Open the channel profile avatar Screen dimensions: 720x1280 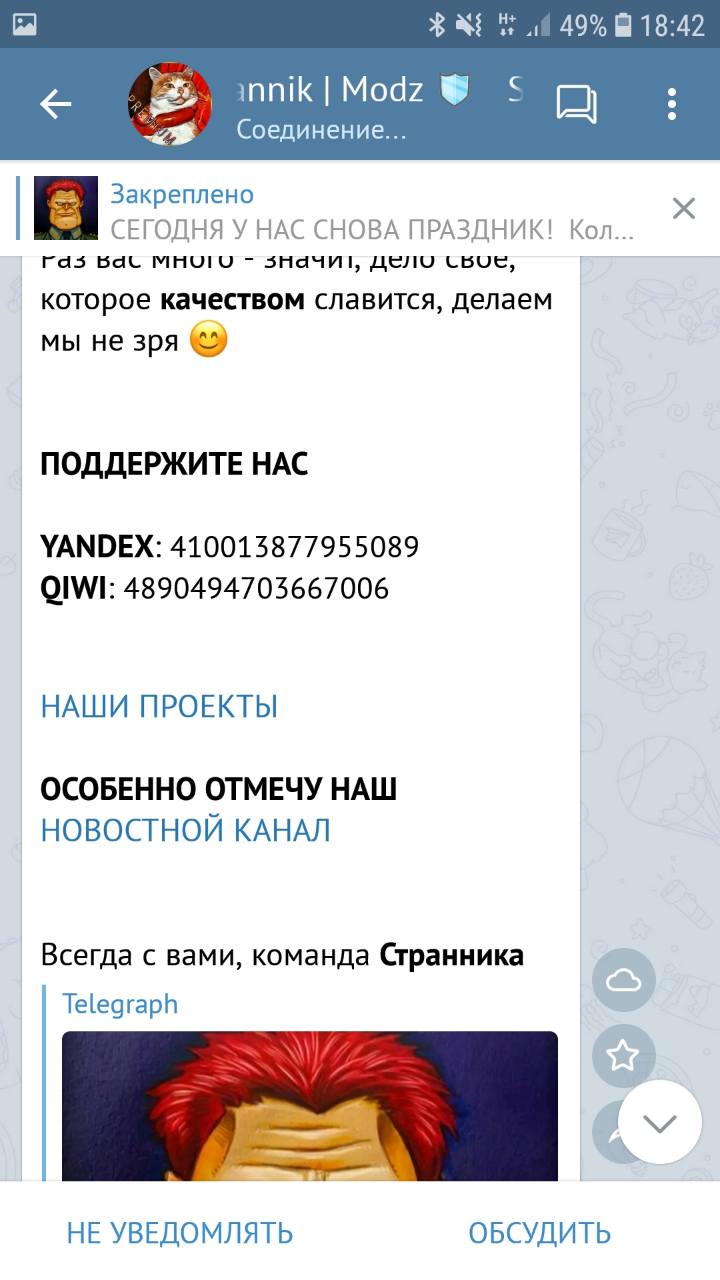170,104
